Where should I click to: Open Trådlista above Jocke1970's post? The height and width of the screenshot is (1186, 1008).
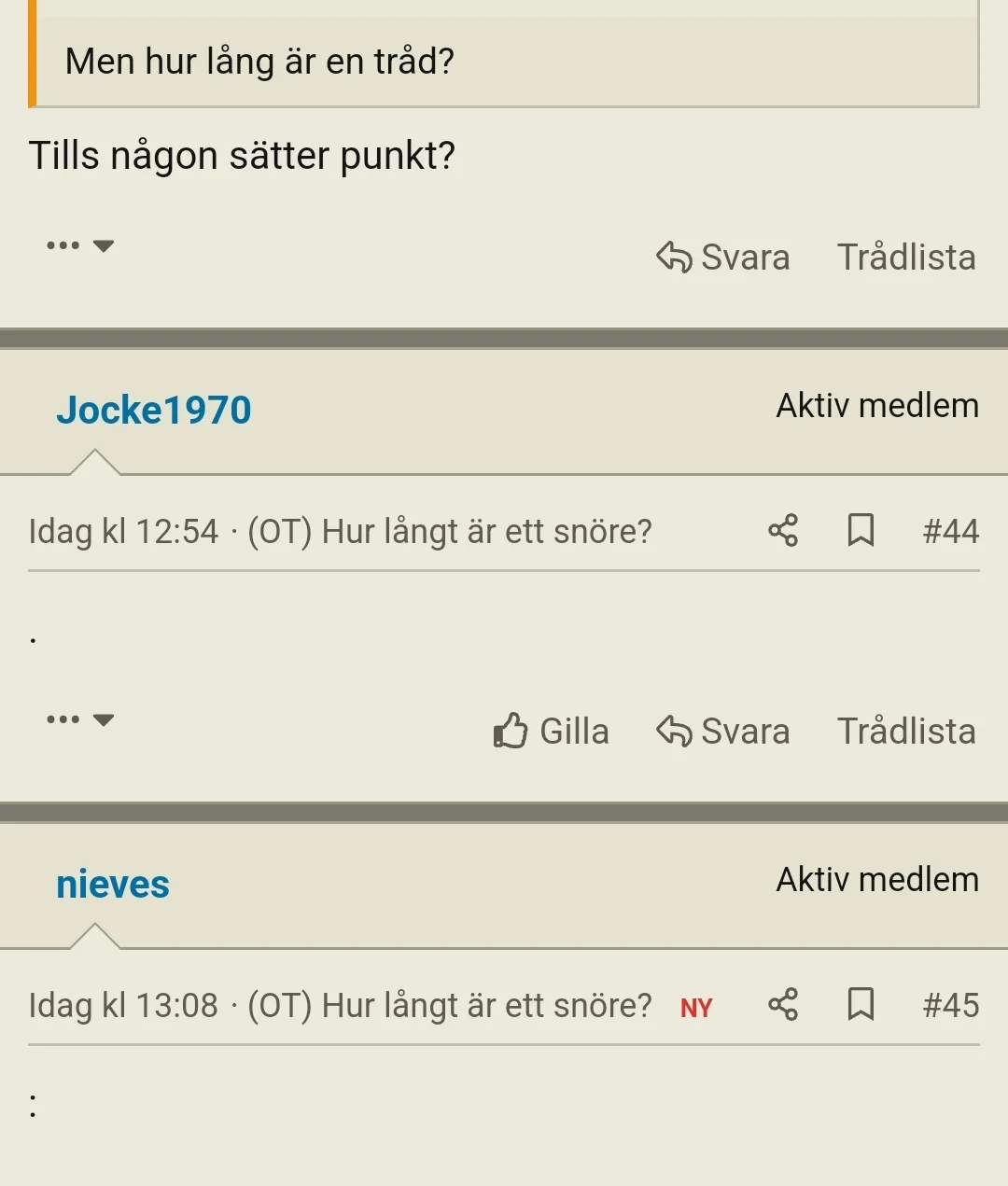(906, 257)
